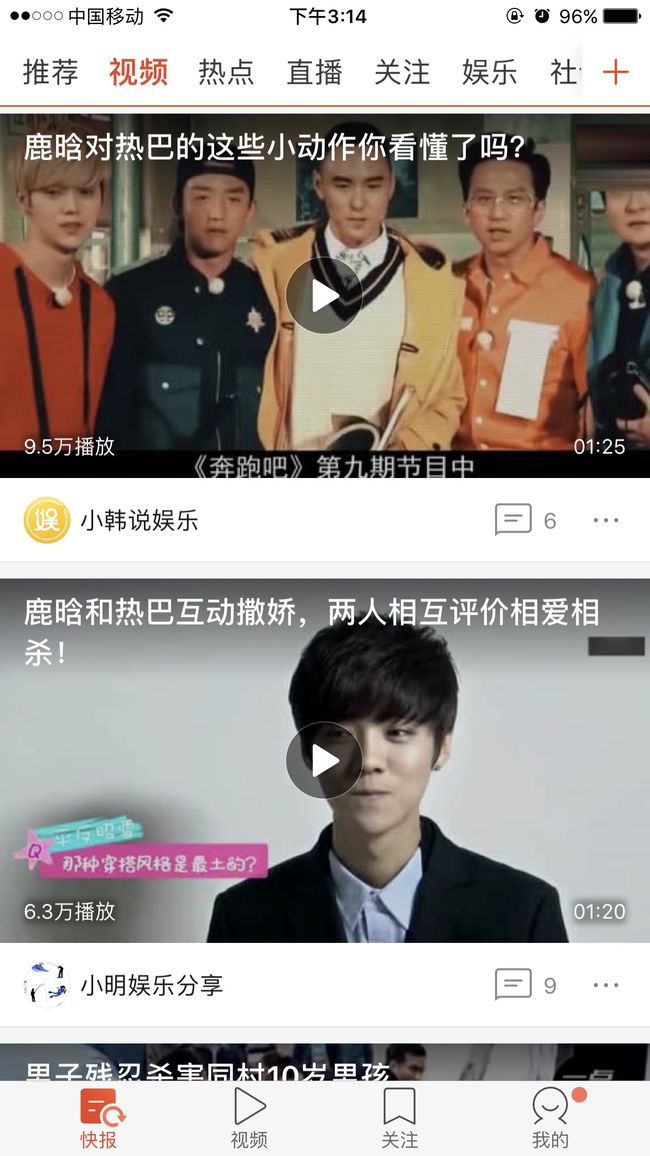The image size is (650, 1156).
Task: Select the 关注 tab in top bar
Action: tap(402, 72)
